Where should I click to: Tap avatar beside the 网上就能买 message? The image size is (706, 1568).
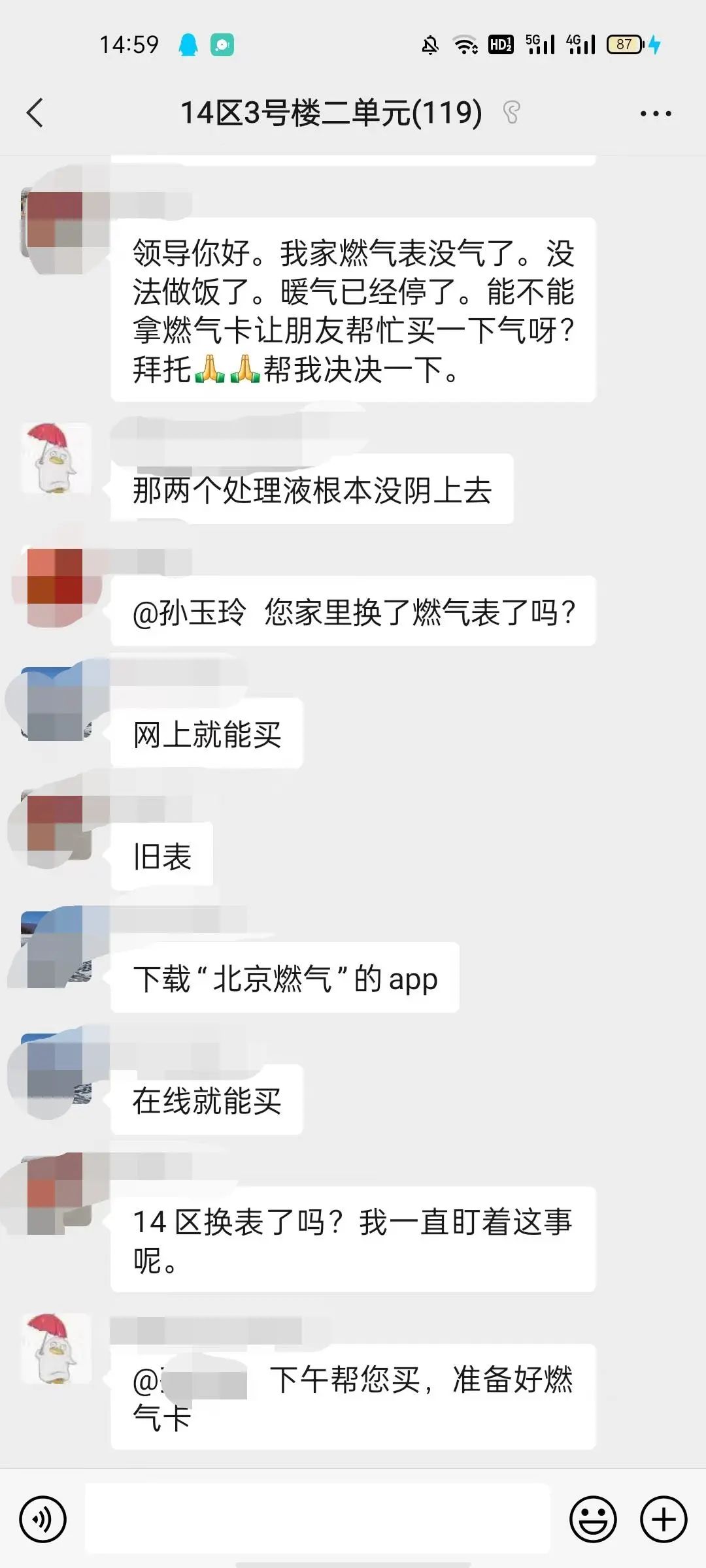(x=56, y=704)
